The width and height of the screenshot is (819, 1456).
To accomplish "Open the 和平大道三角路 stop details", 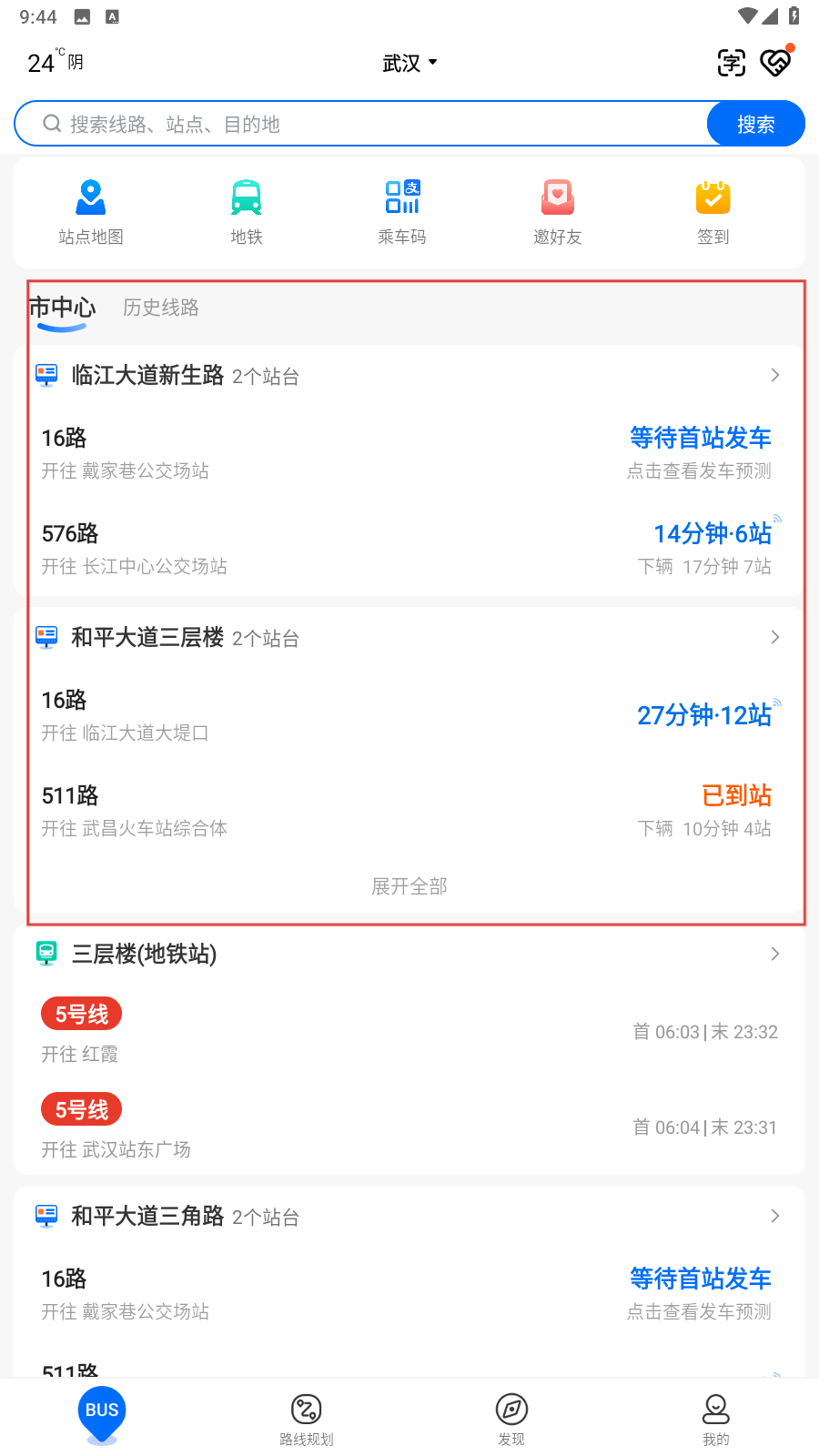I will 409,1216.
